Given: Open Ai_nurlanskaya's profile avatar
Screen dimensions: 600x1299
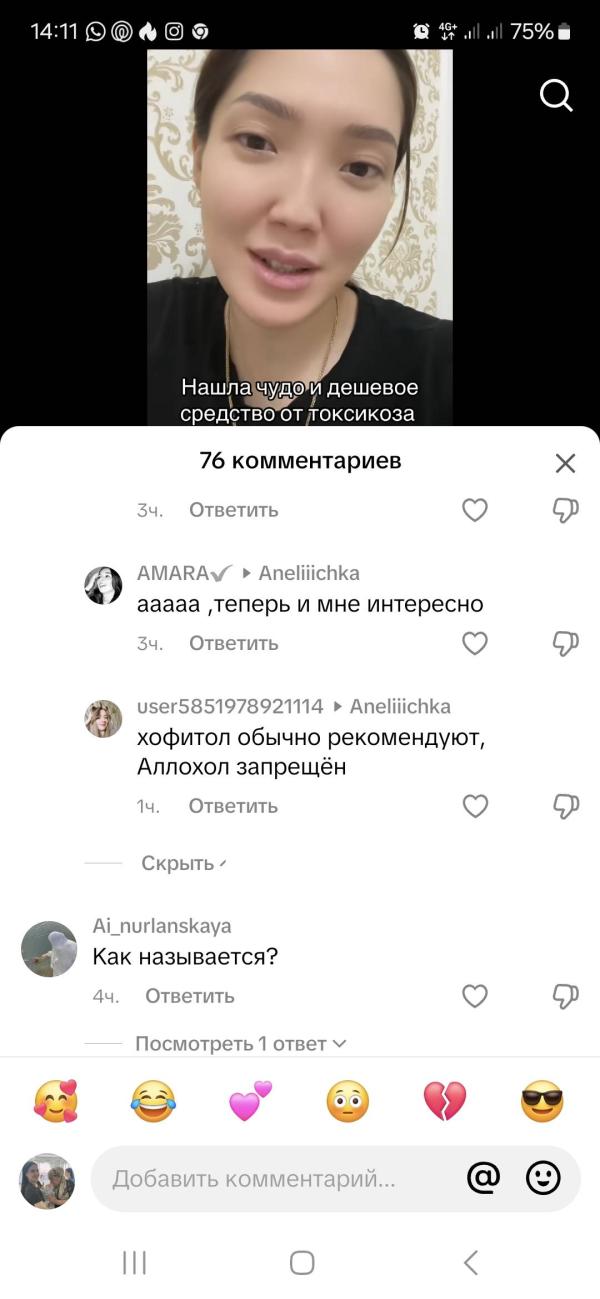Looking at the screenshot, I should click(x=49, y=949).
